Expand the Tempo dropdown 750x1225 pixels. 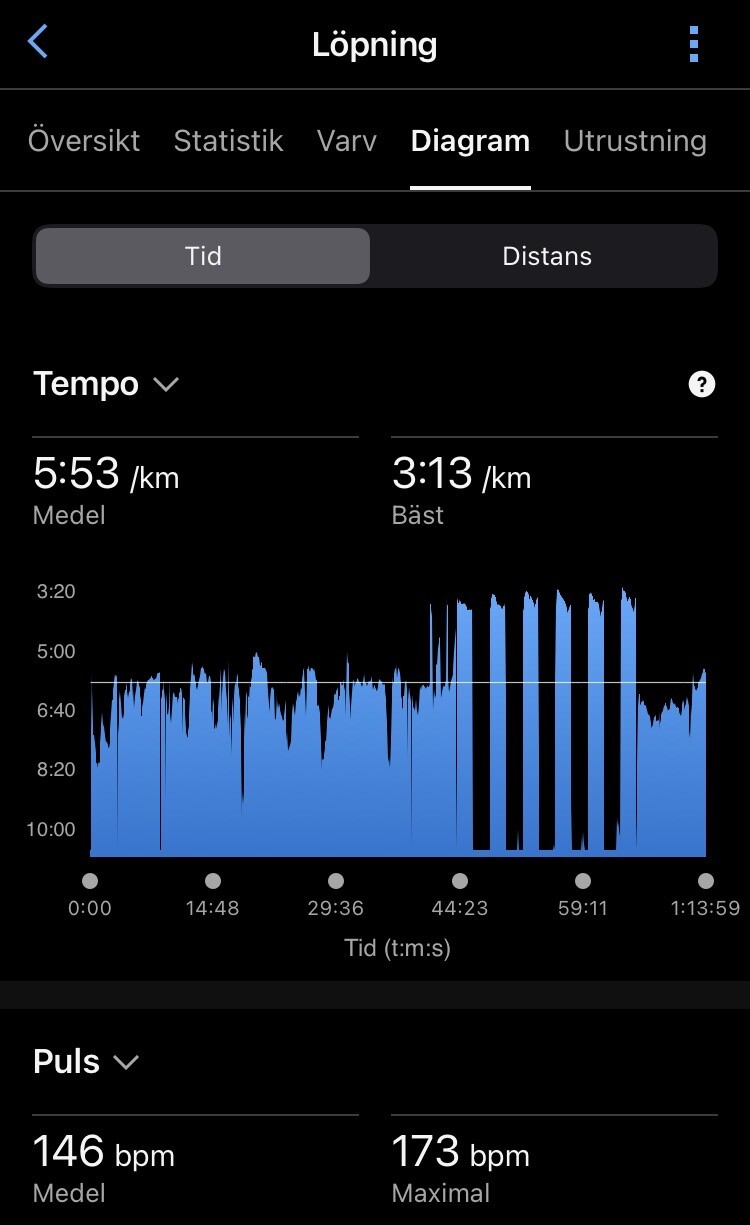pyautogui.click(x=106, y=384)
